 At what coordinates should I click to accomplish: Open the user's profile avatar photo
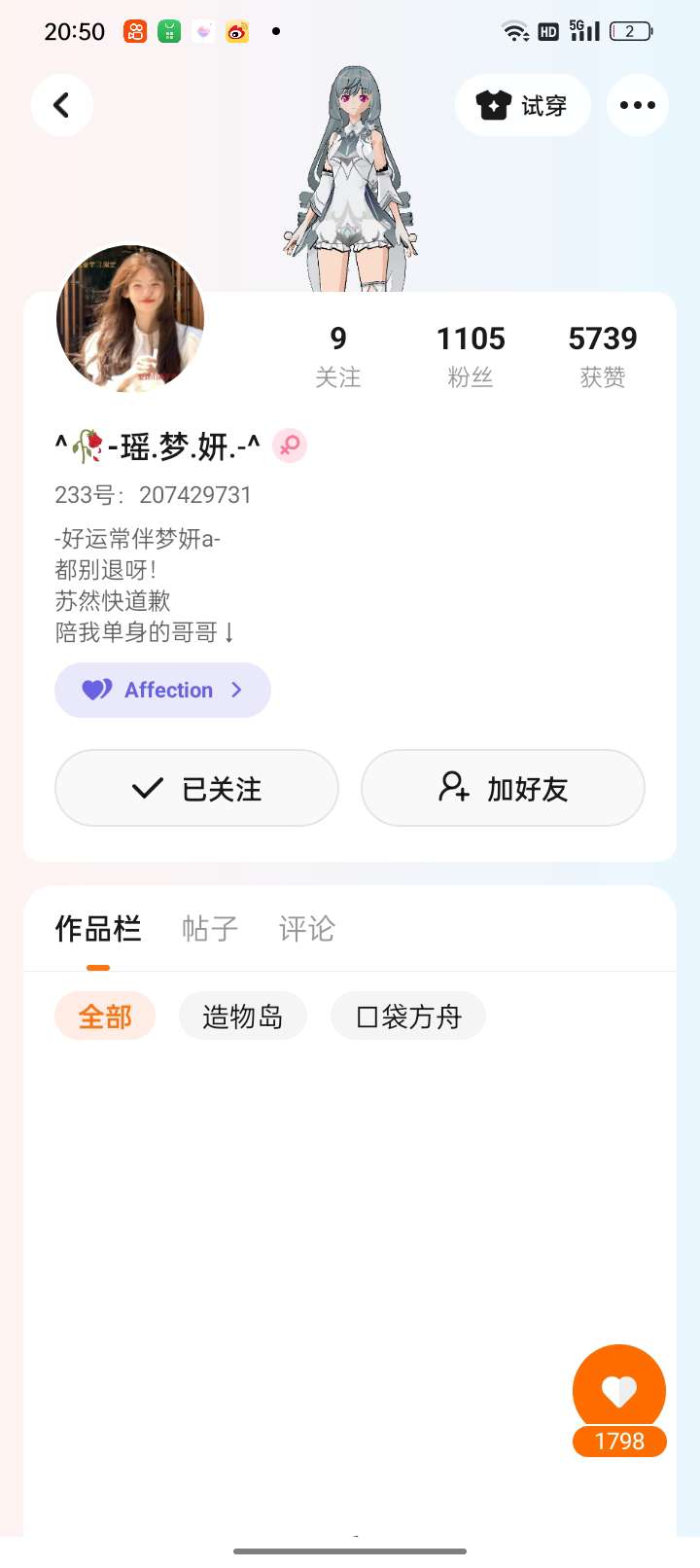coord(130,319)
